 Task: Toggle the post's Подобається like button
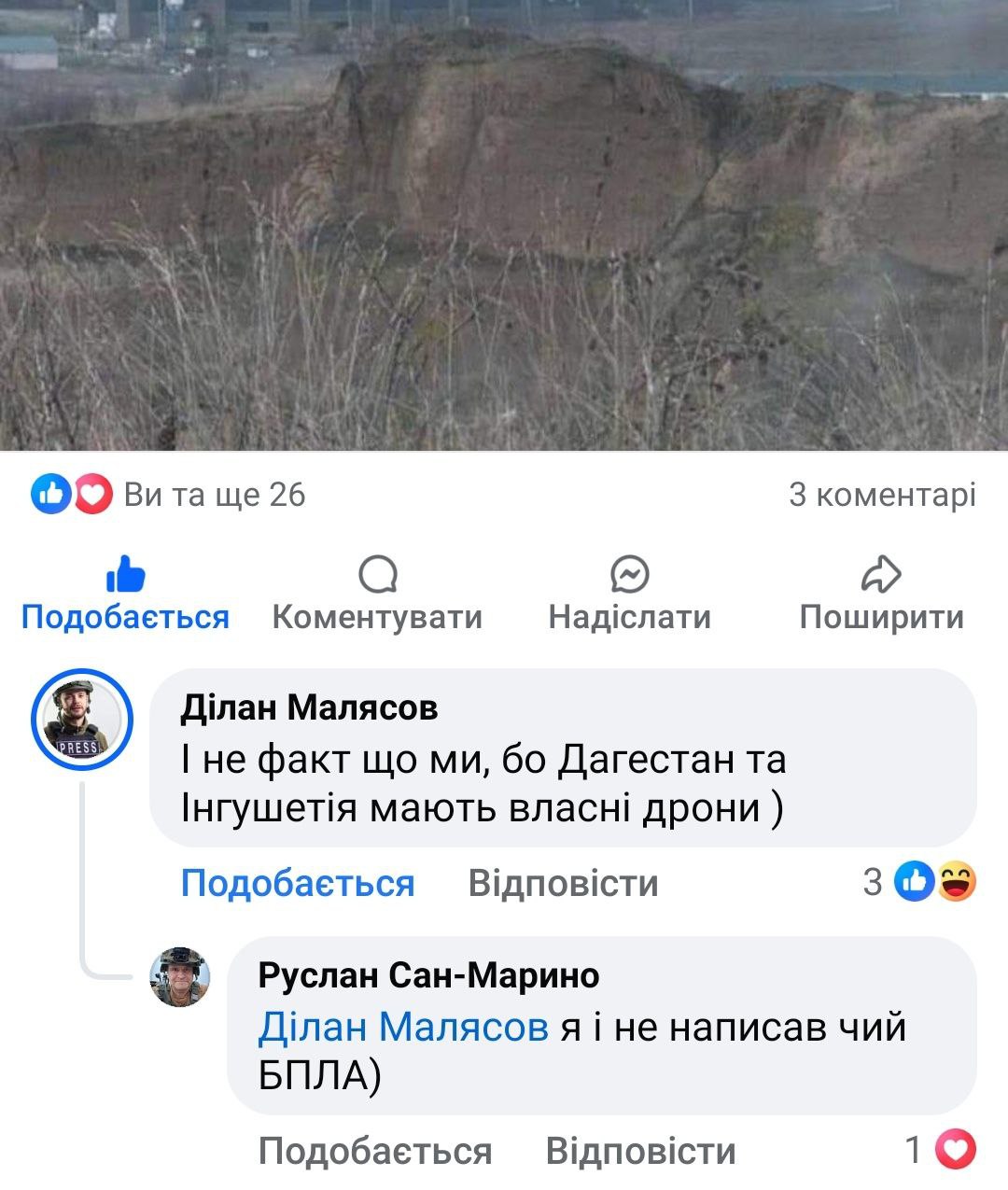pos(125,594)
